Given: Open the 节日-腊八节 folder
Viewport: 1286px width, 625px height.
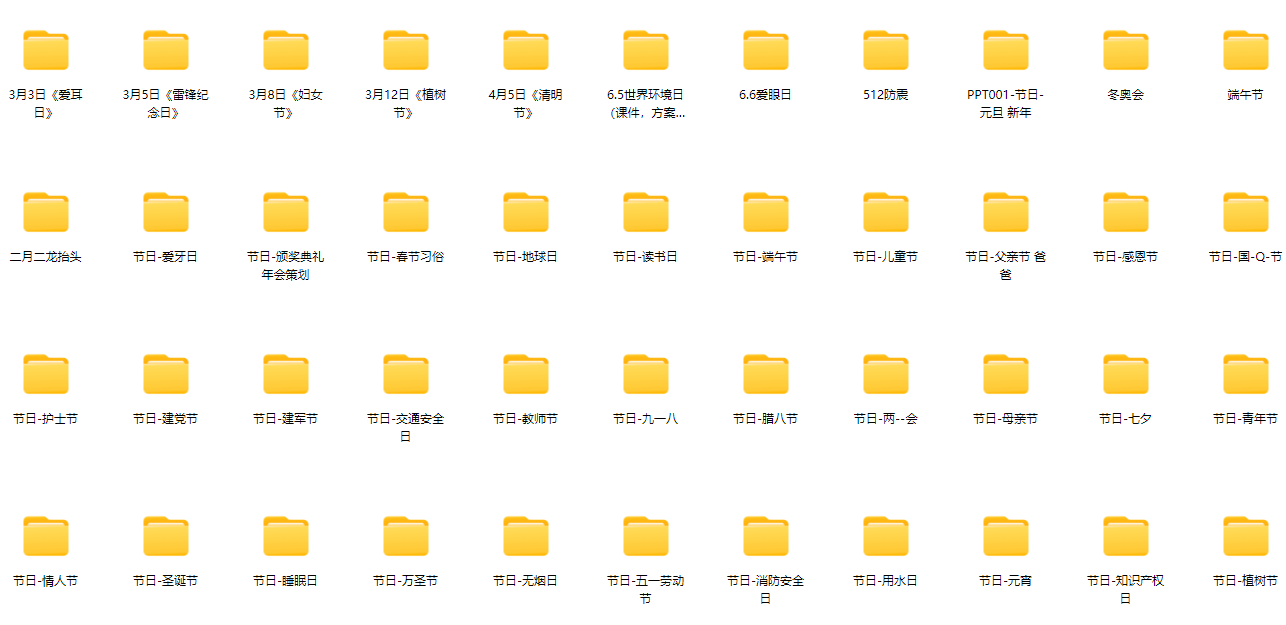Looking at the screenshot, I should [765, 375].
